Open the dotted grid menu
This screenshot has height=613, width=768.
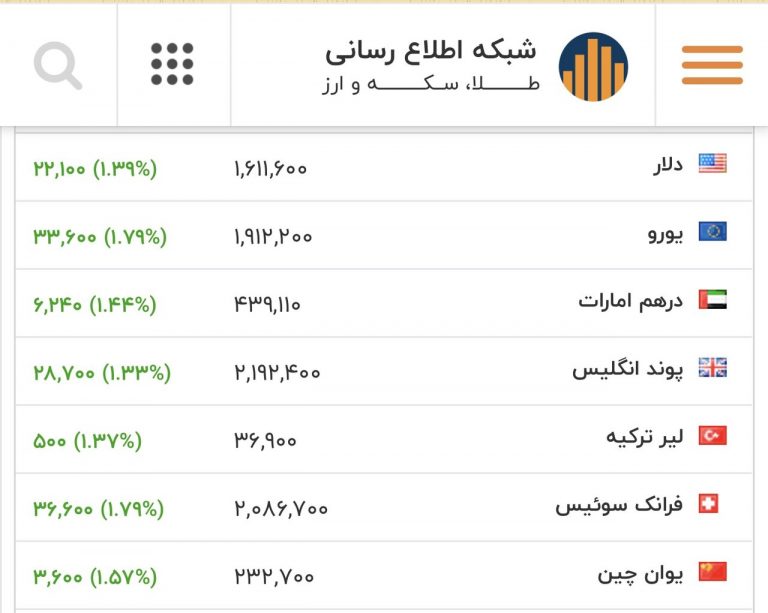tap(172, 65)
